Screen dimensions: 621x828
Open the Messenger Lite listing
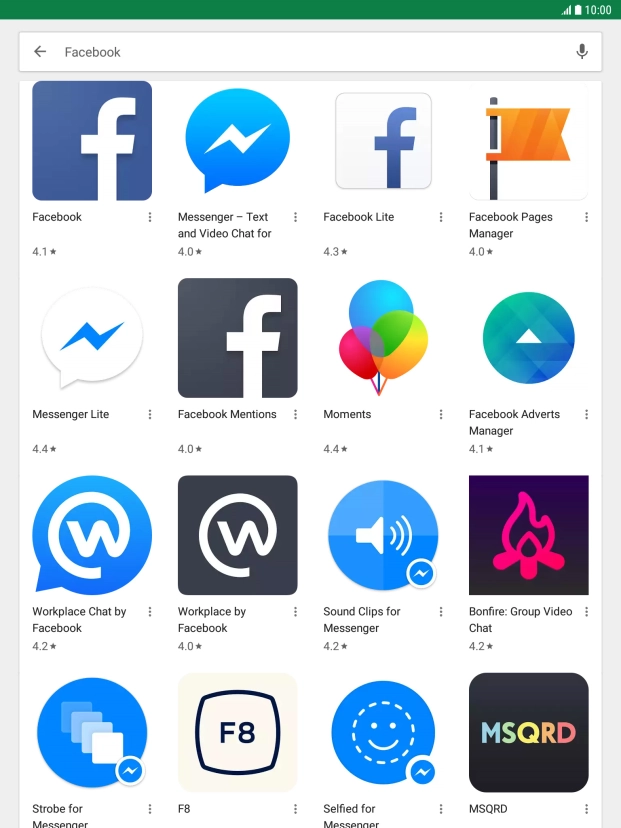click(x=92, y=338)
